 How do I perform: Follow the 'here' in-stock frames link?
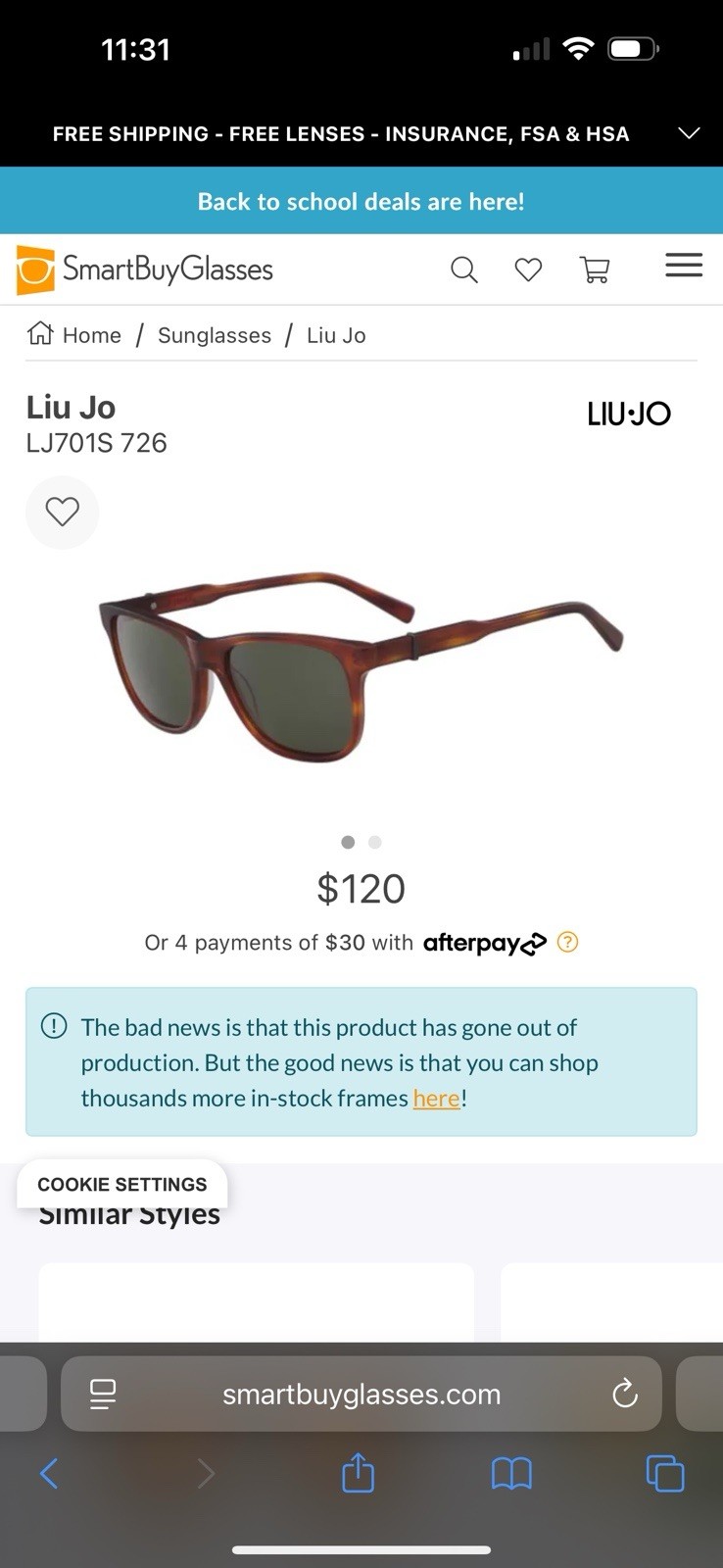[x=436, y=1099]
